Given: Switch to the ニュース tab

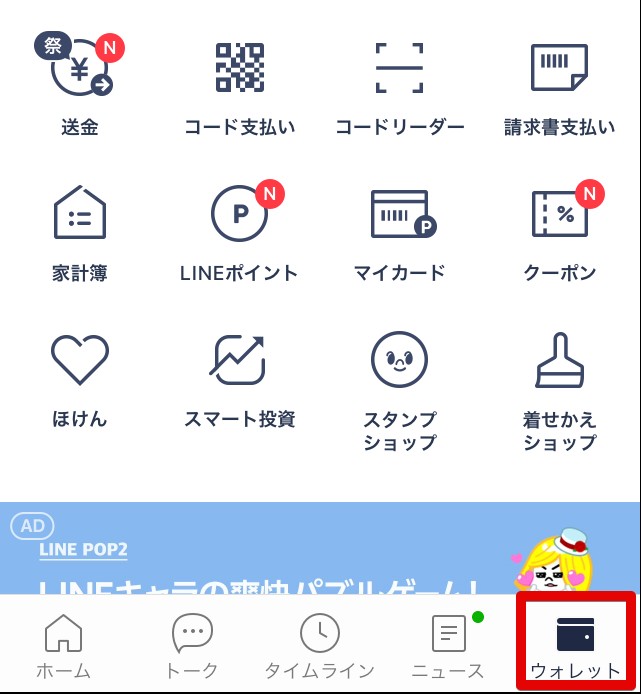Looking at the screenshot, I should pos(448,646).
